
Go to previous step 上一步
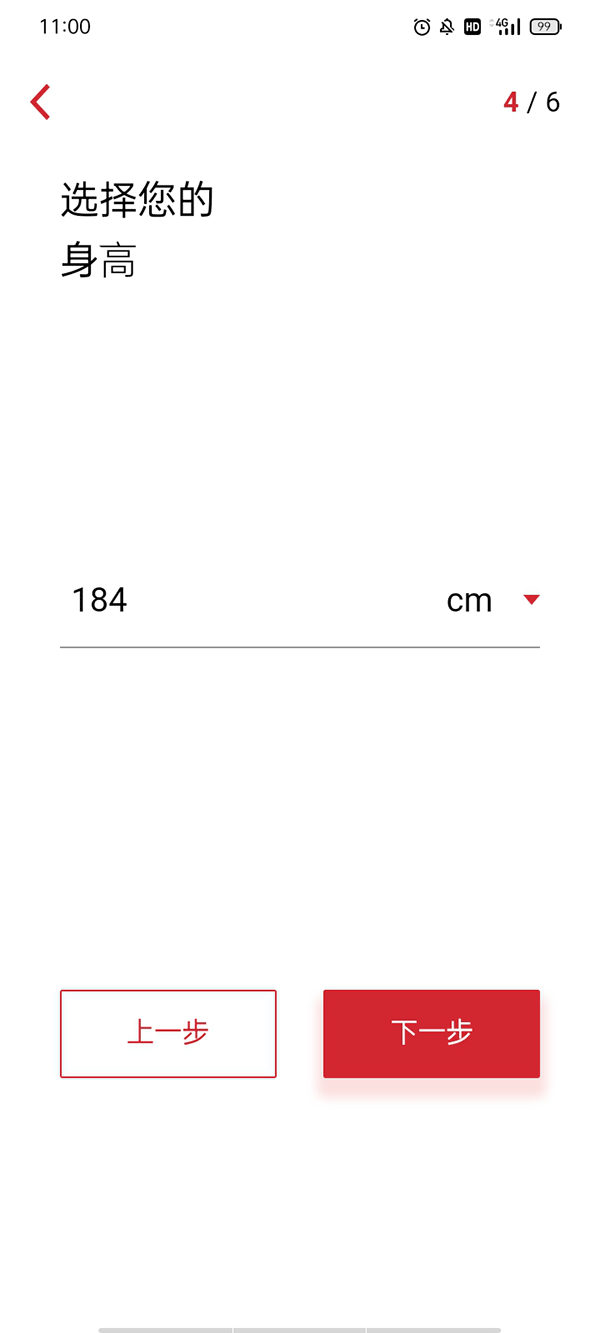(x=168, y=1033)
